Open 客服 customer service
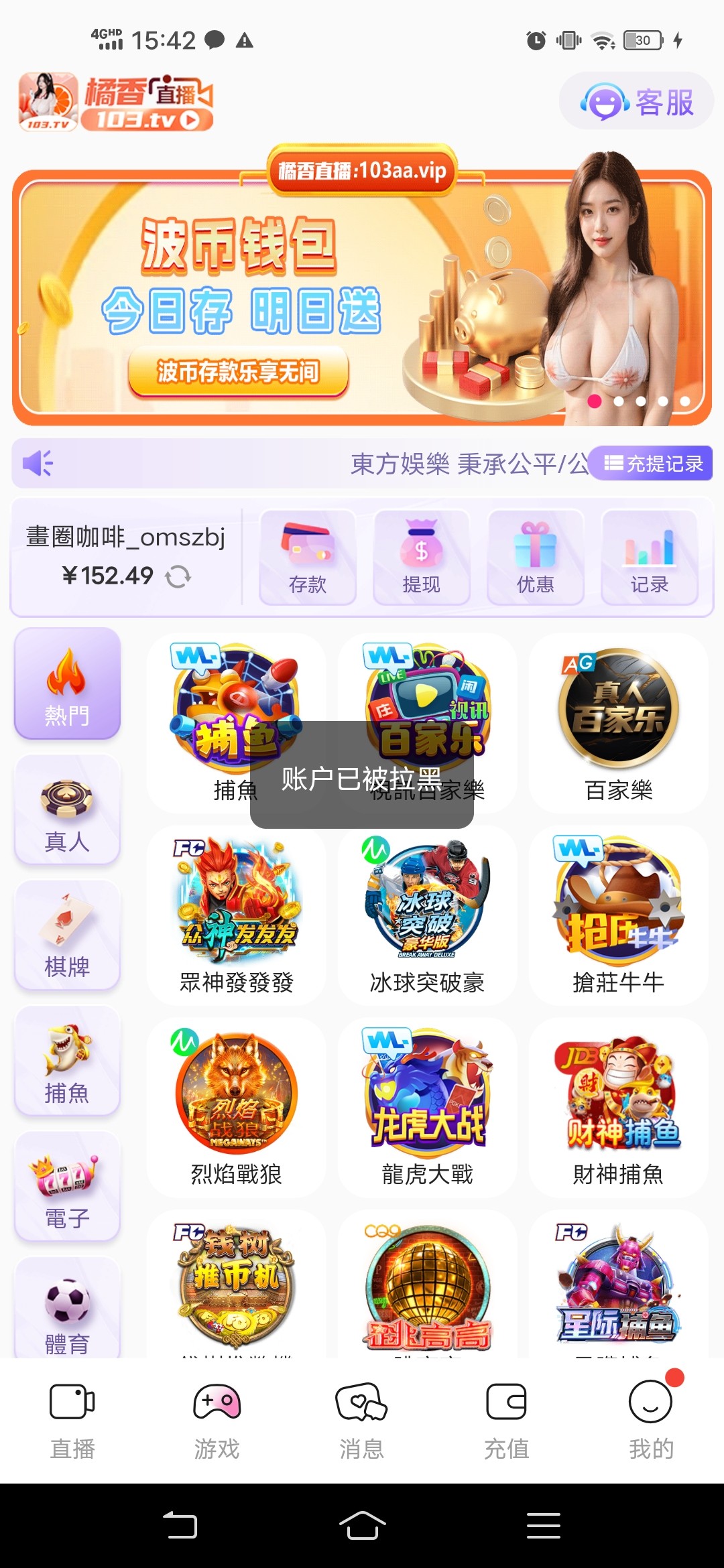 (x=636, y=102)
